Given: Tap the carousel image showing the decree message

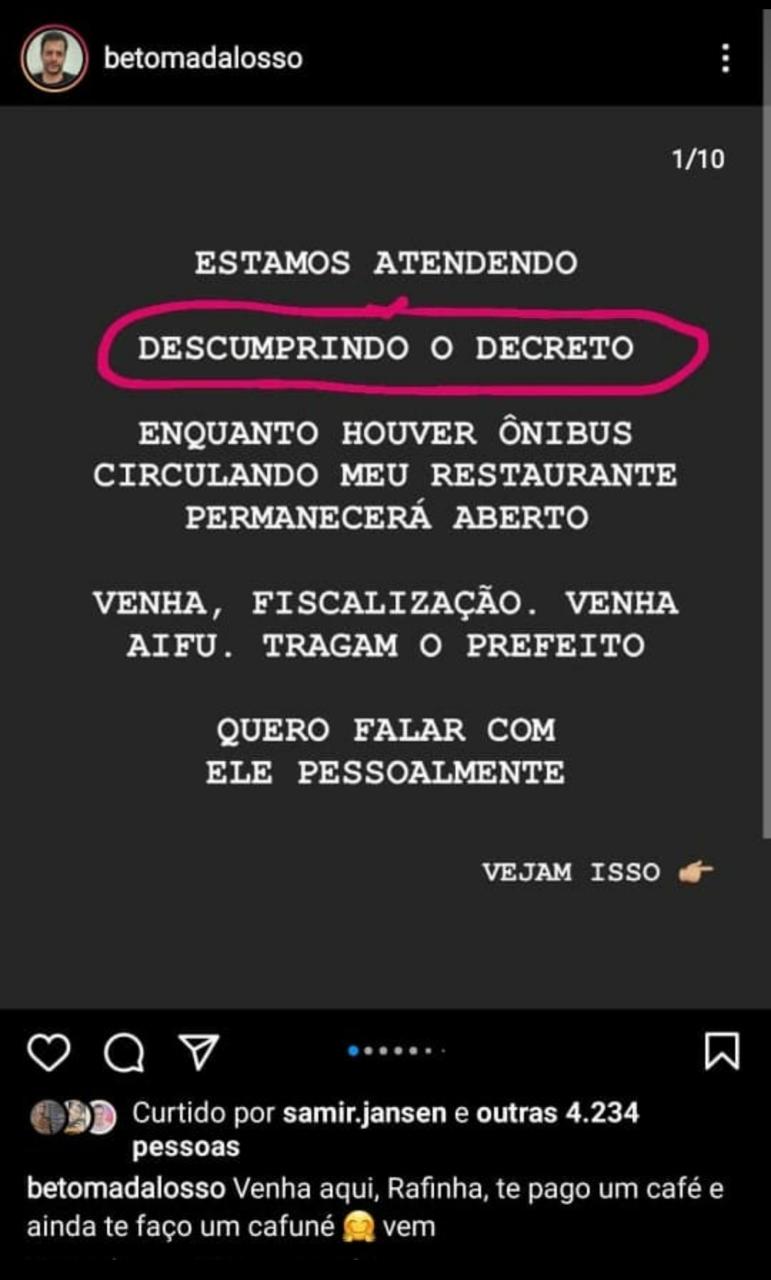Looking at the screenshot, I should click(x=385, y=557).
